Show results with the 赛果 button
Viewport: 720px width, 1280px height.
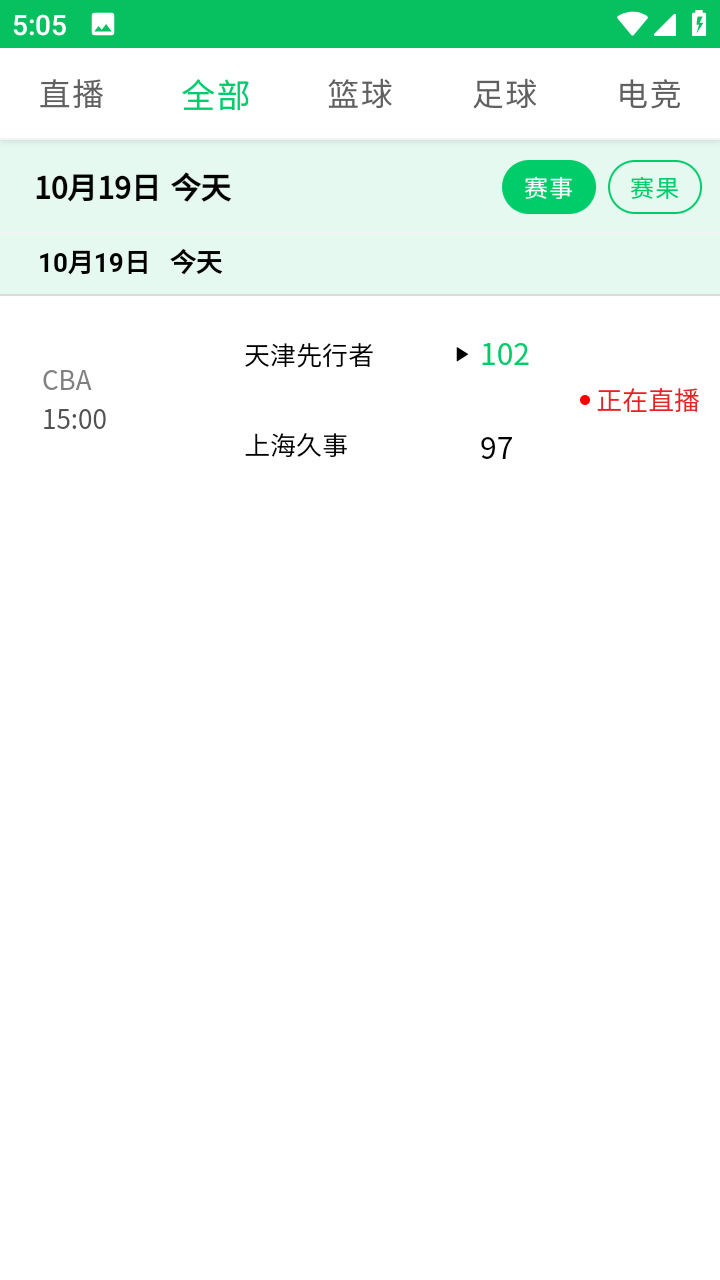[x=655, y=187]
